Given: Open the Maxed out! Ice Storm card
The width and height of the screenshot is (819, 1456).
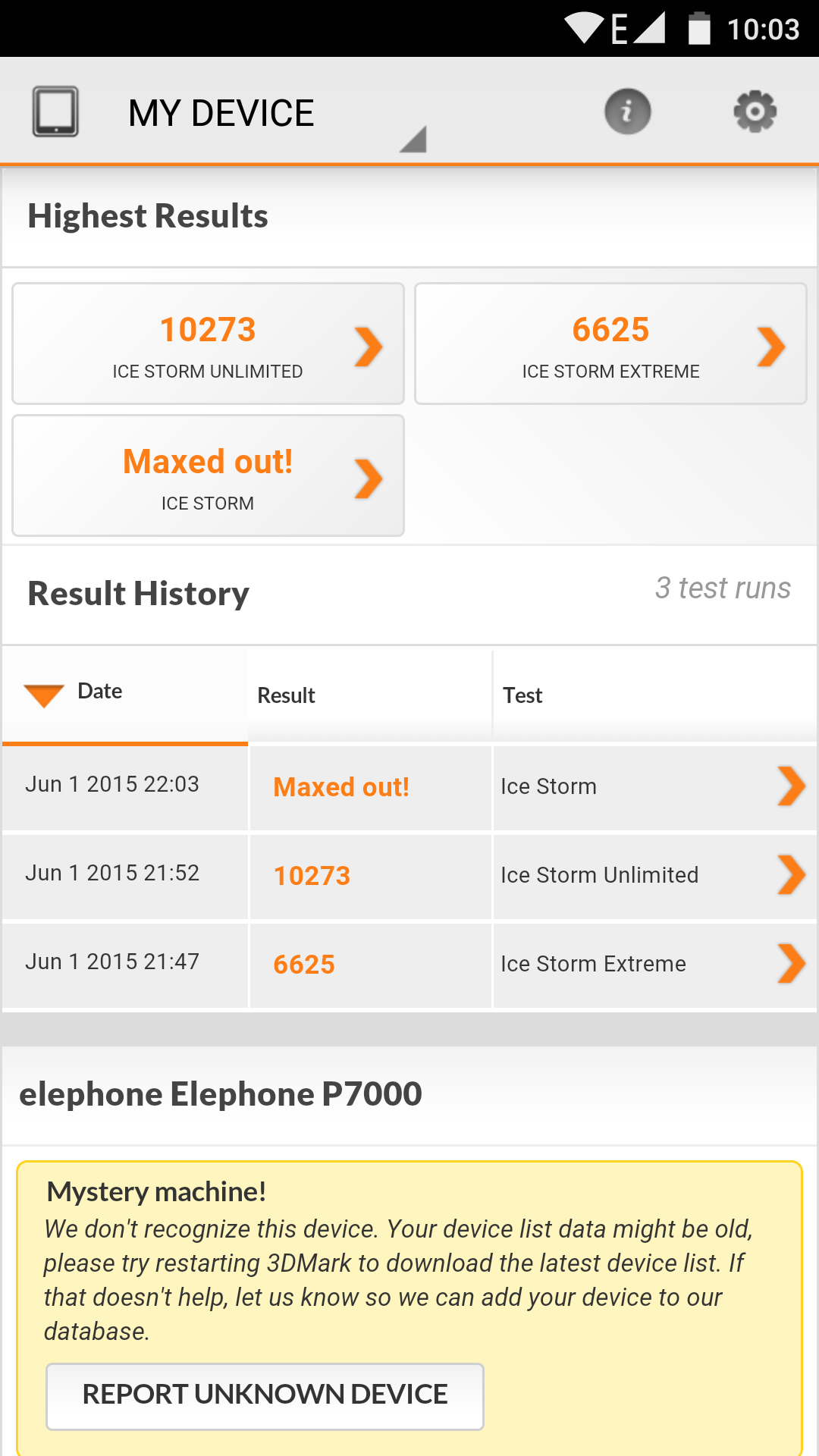Looking at the screenshot, I should pyautogui.click(x=208, y=475).
